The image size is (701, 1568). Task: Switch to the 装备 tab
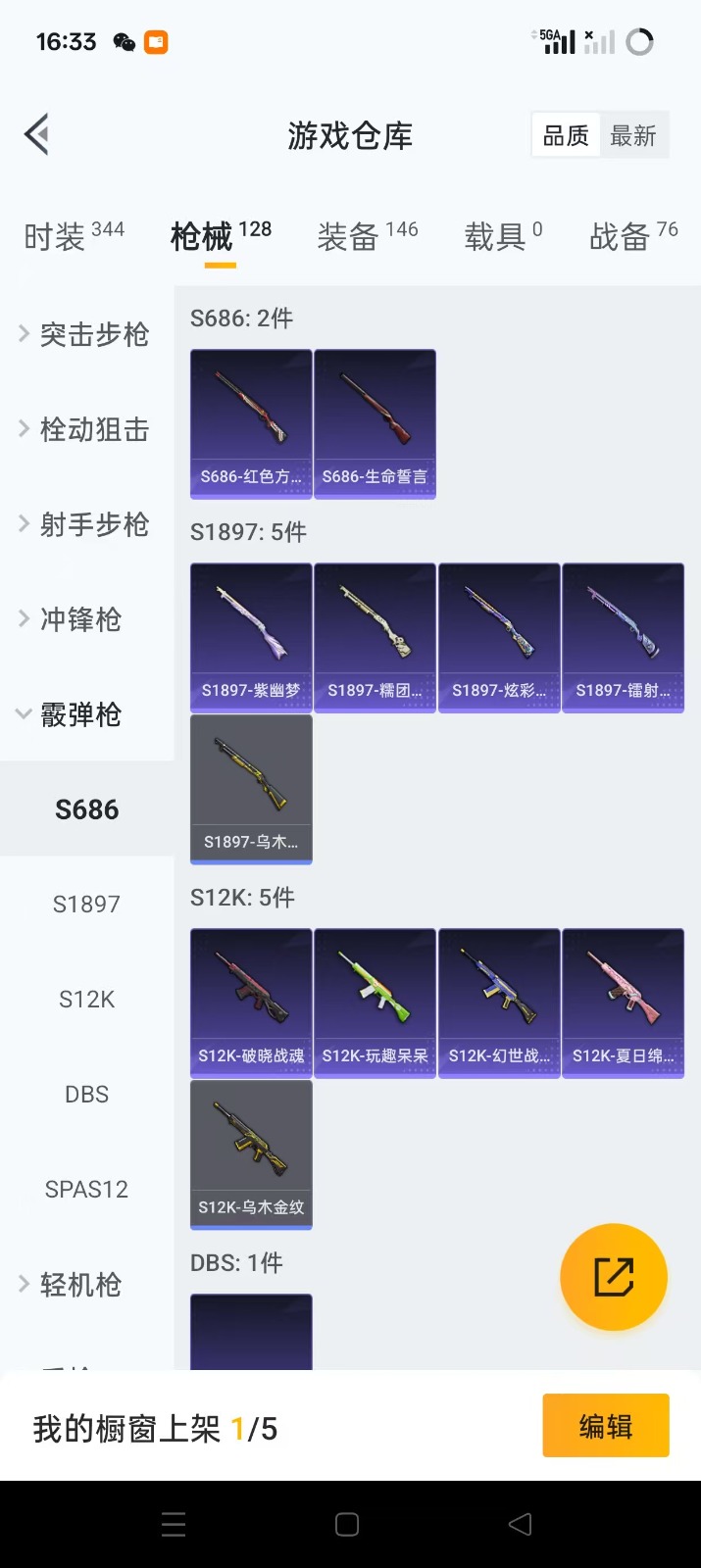[367, 236]
